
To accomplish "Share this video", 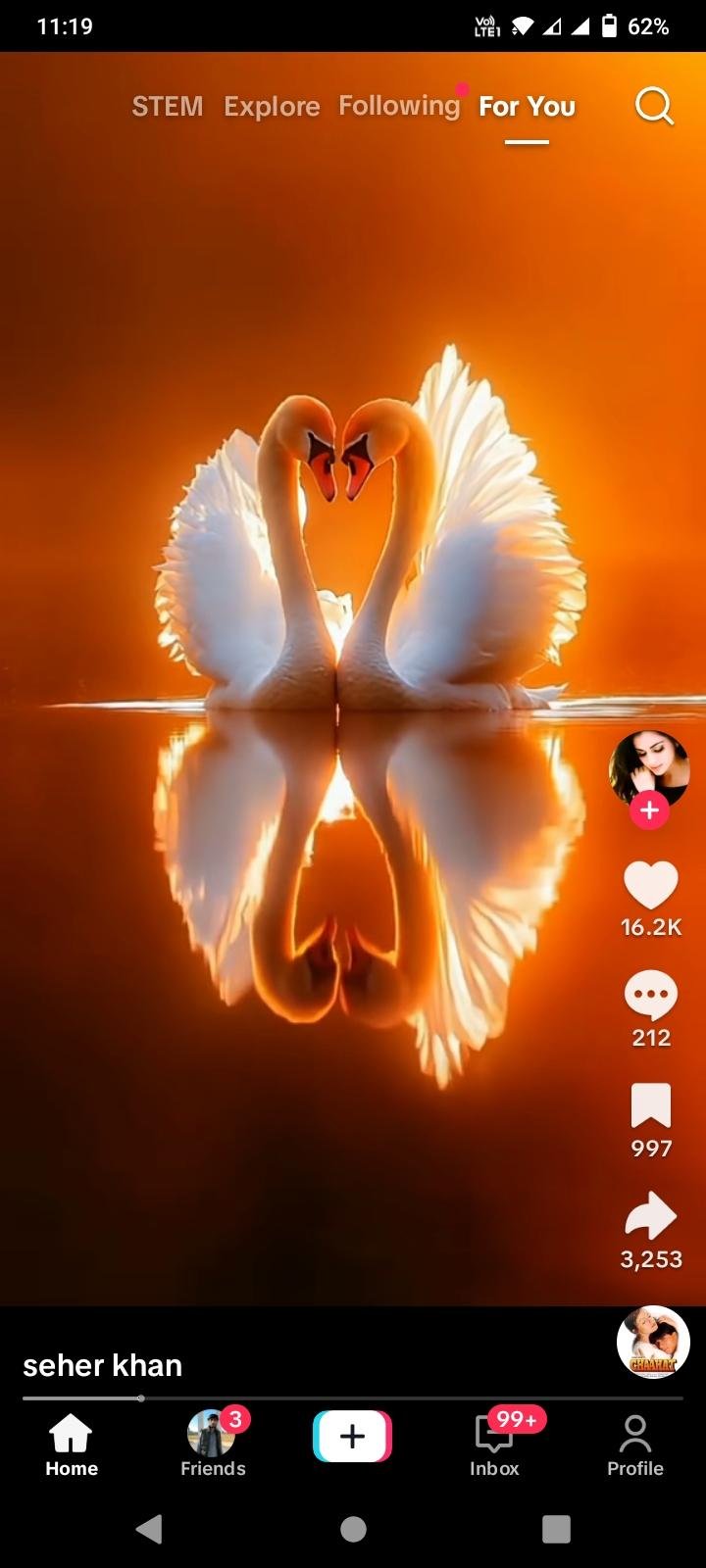I will click(651, 1217).
